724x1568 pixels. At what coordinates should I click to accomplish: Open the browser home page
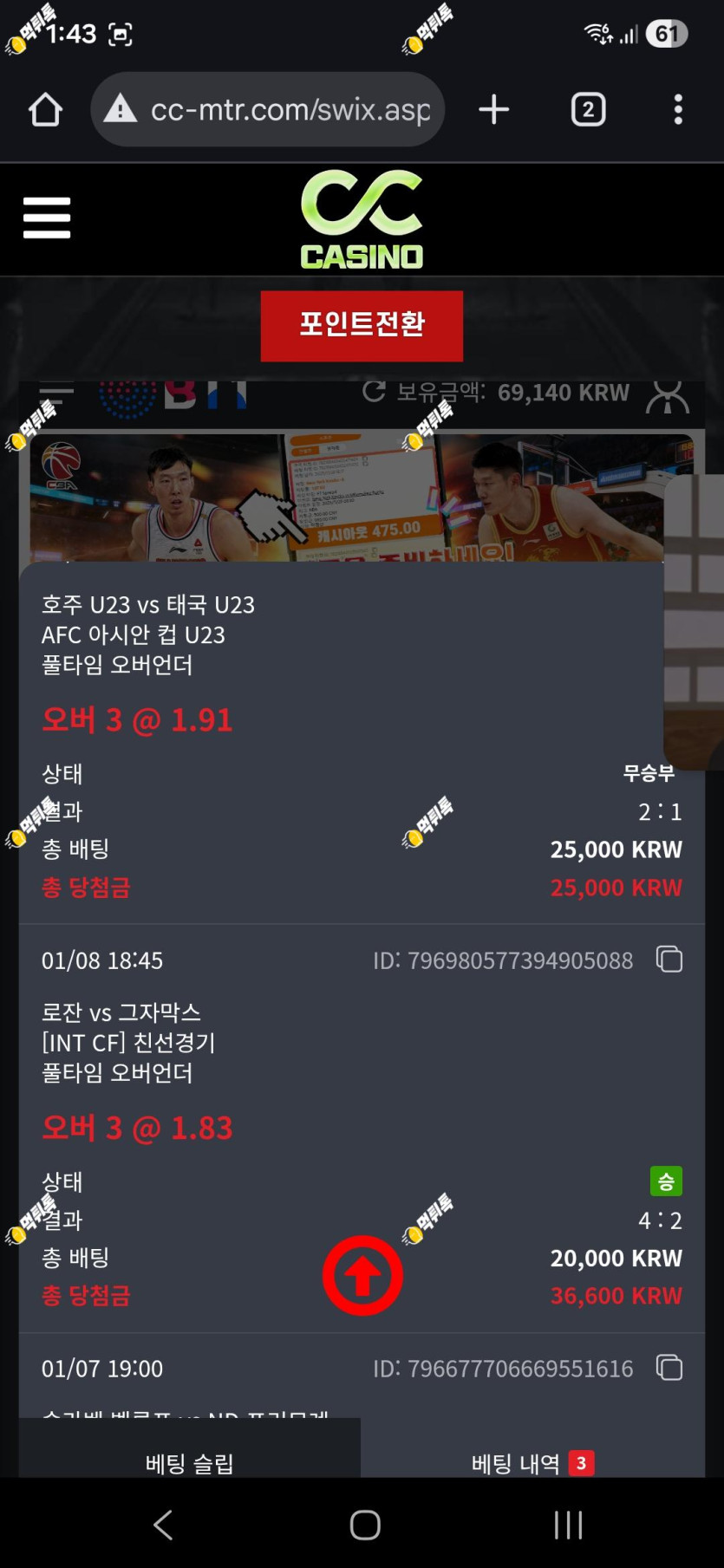(45, 110)
